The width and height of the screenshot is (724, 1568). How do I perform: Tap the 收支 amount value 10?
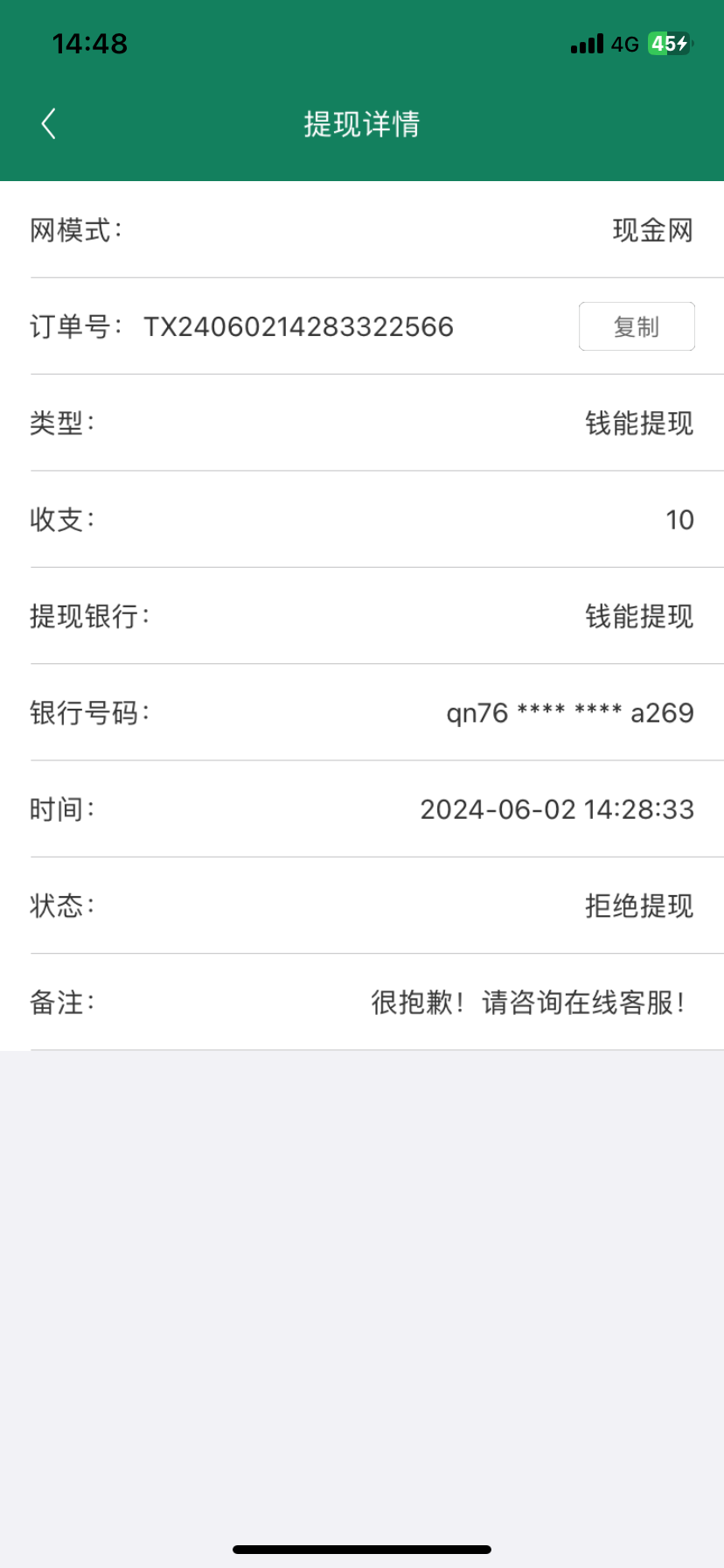coord(679,520)
